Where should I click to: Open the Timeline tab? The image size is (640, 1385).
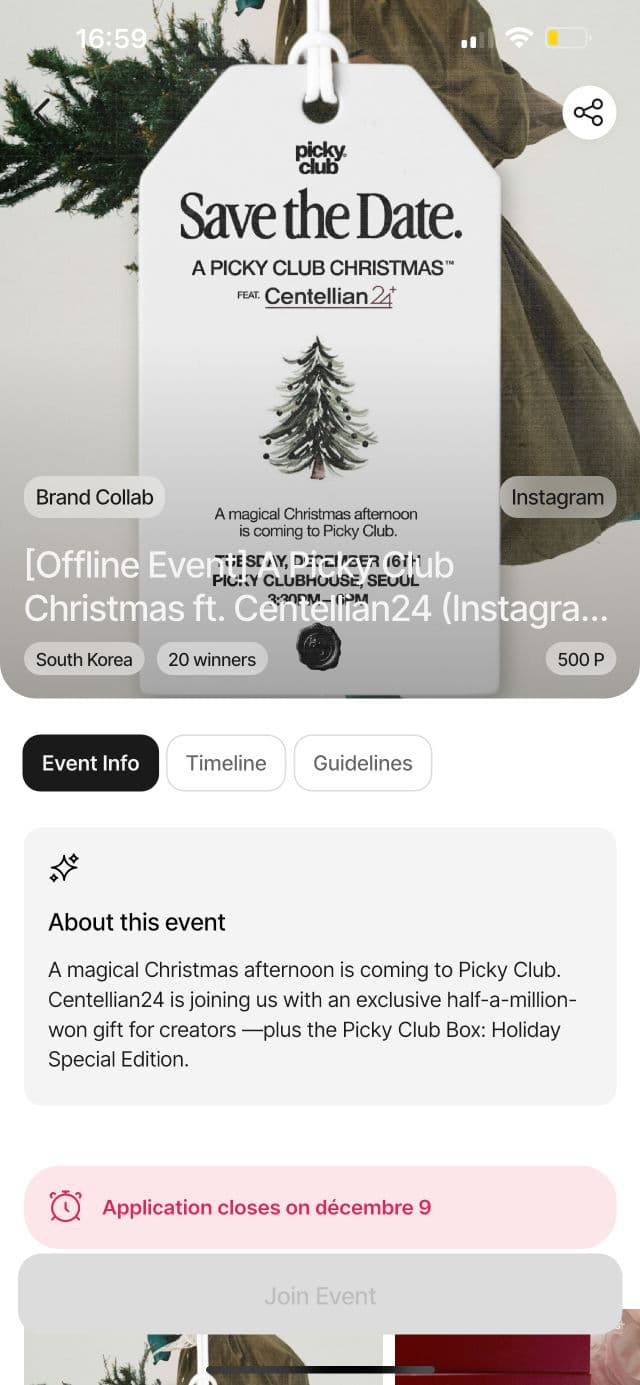pos(226,763)
